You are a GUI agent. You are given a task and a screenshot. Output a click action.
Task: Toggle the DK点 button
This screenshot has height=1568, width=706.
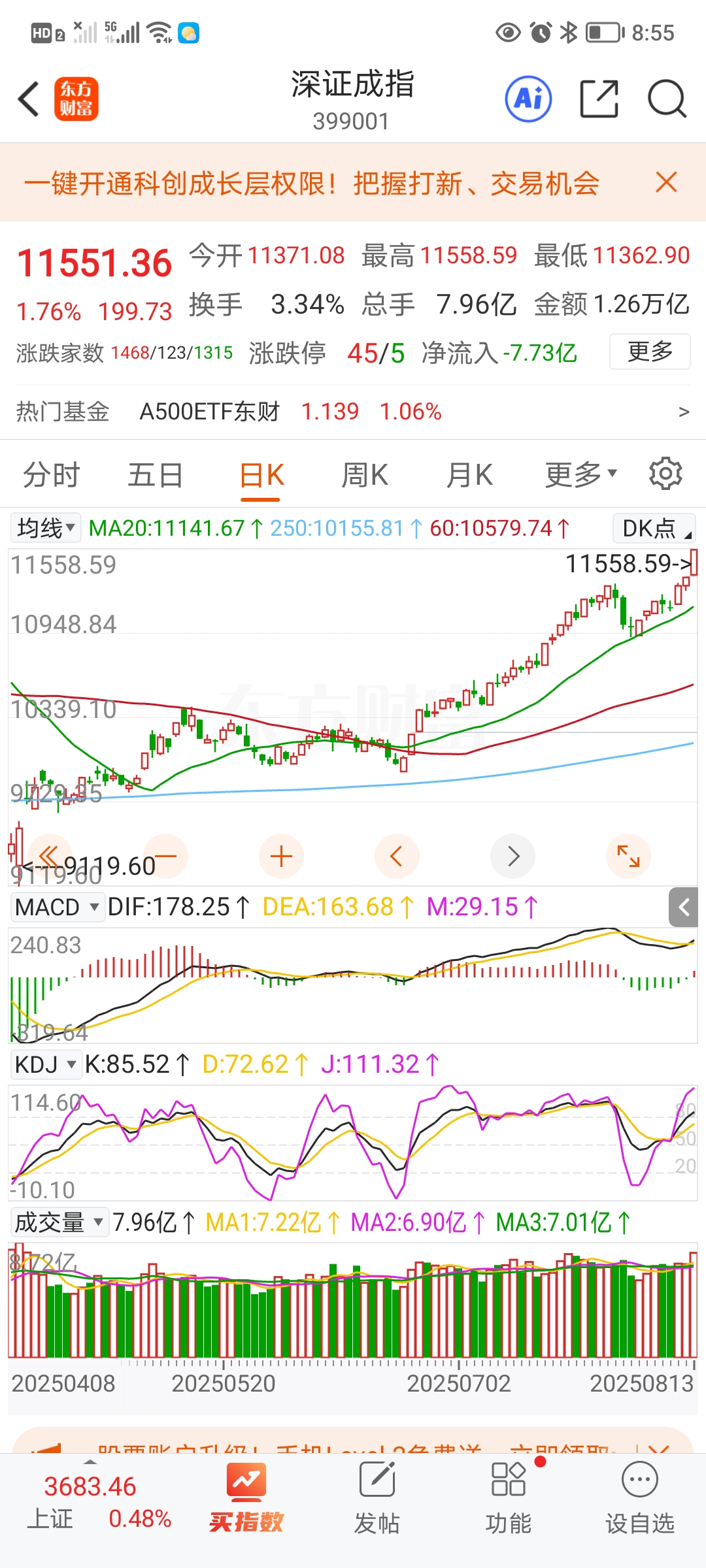tap(654, 528)
